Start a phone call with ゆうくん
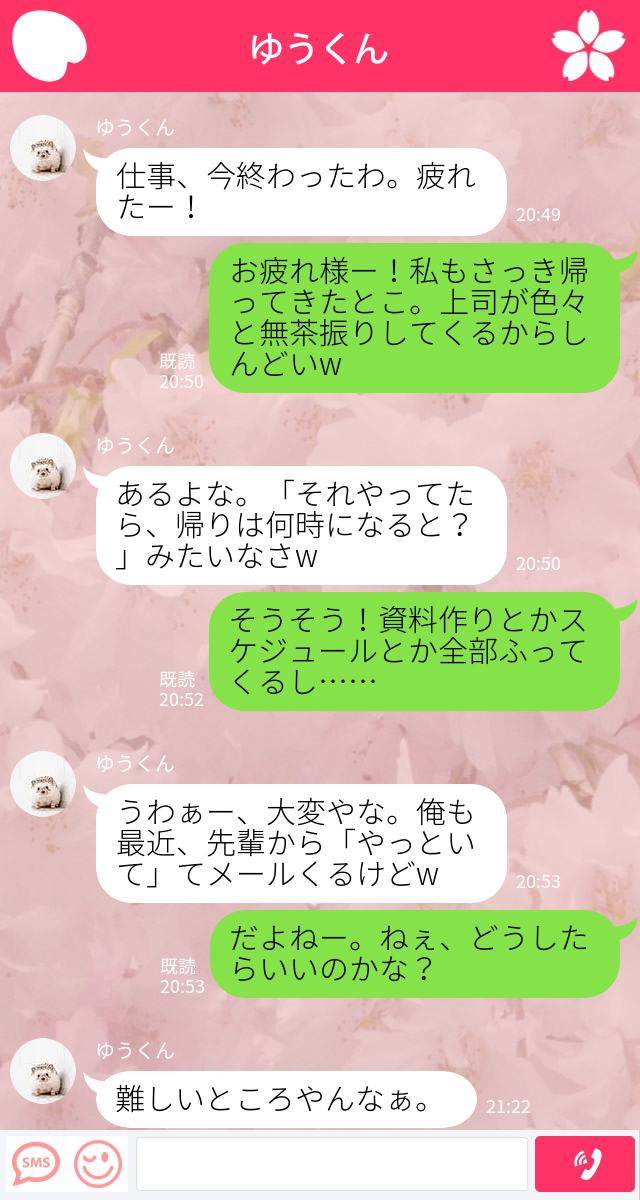This screenshot has width=640, height=1200. point(585,1163)
